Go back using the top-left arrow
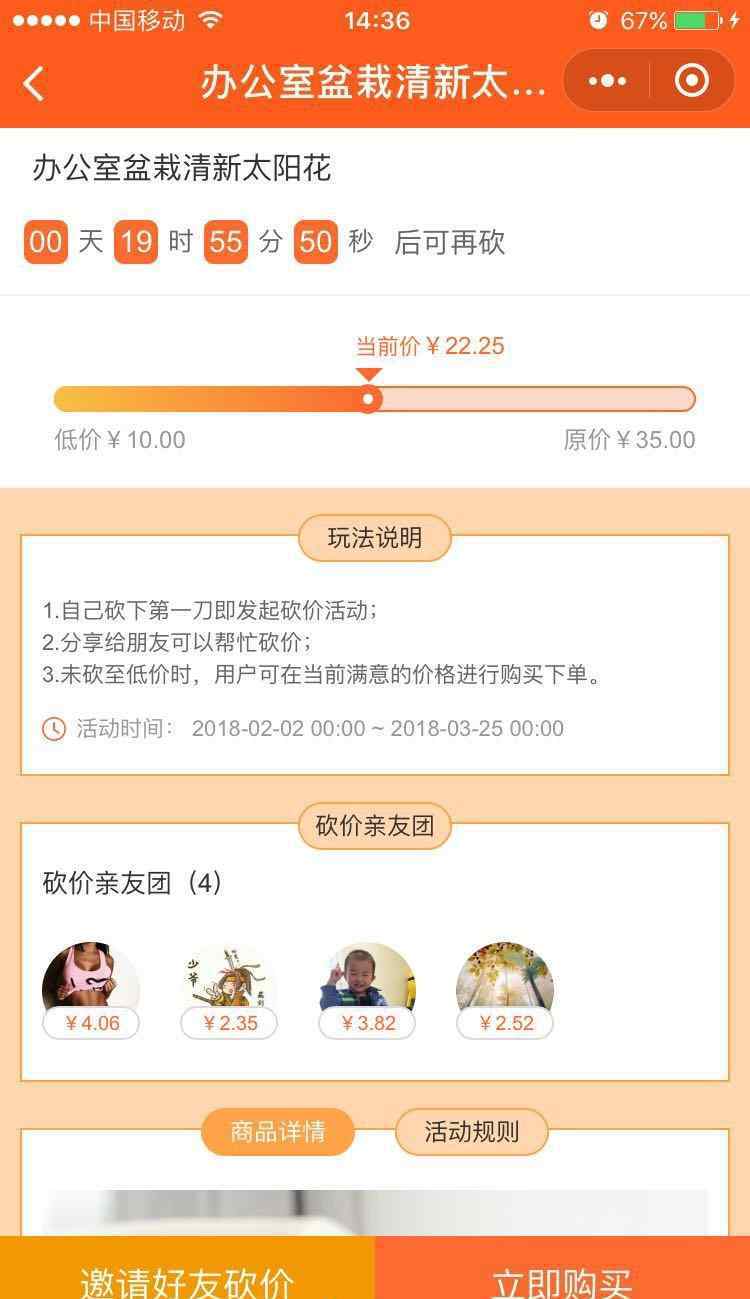Viewport: 750px width, 1299px height. point(34,83)
